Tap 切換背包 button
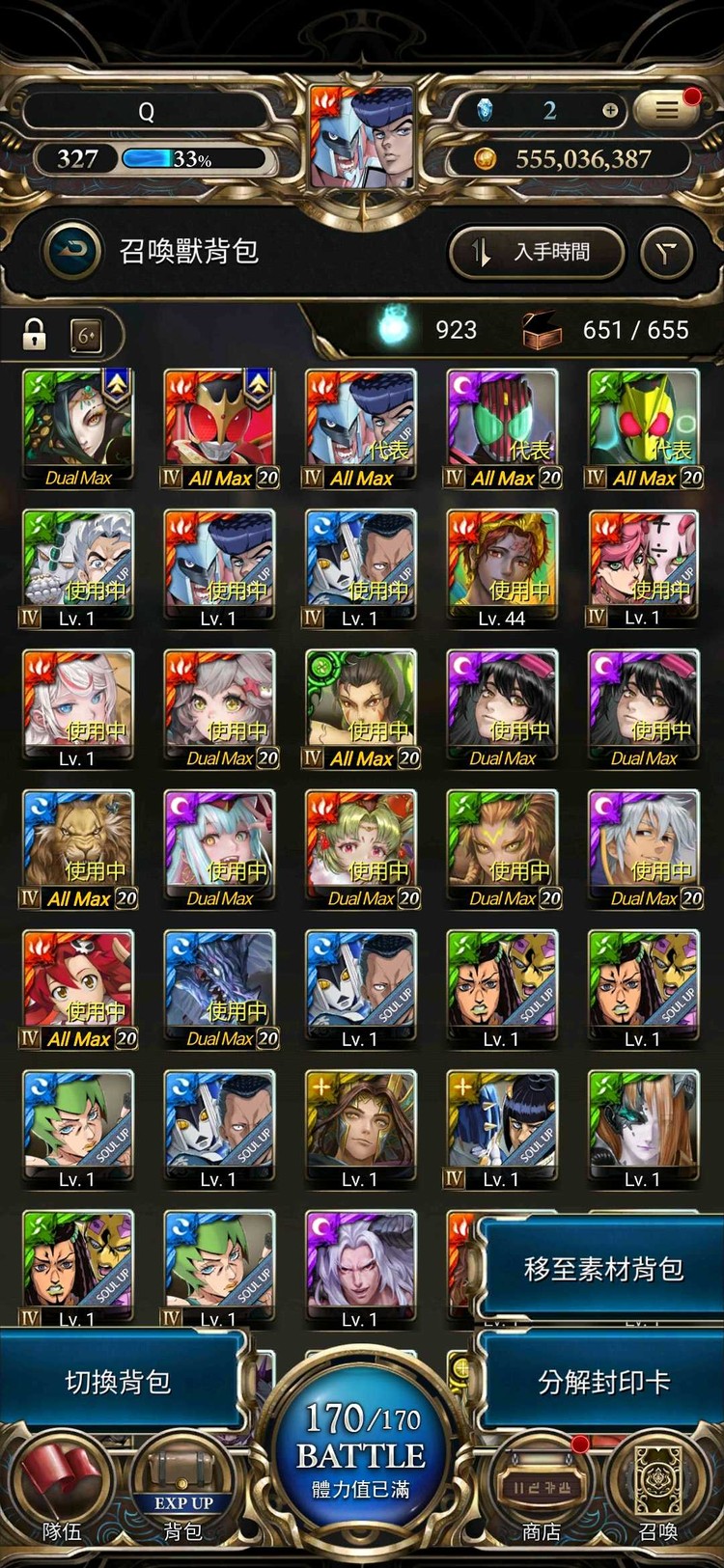Screen dimensions: 724x1568 click(x=118, y=1382)
